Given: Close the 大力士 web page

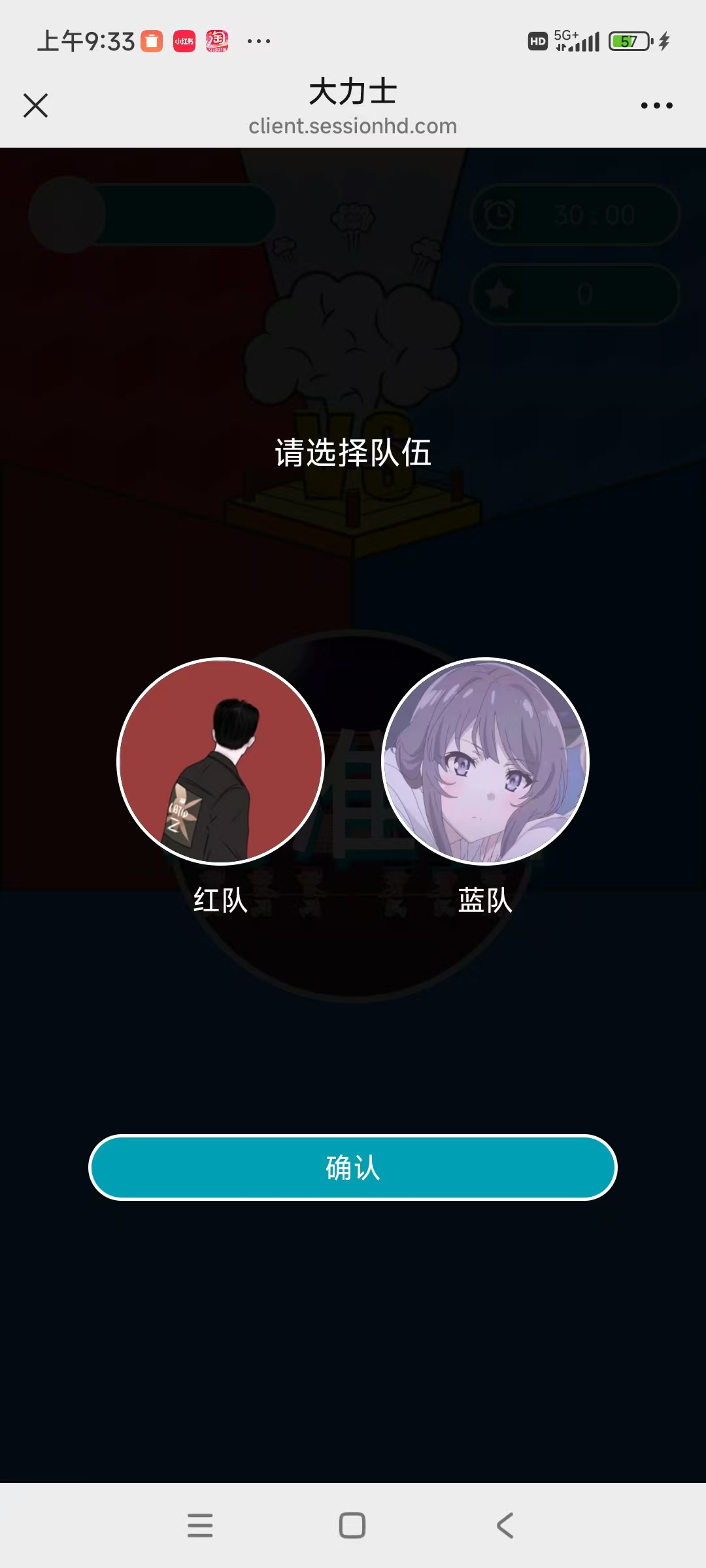Looking at the screenshot, I should [x=35, y=105].
